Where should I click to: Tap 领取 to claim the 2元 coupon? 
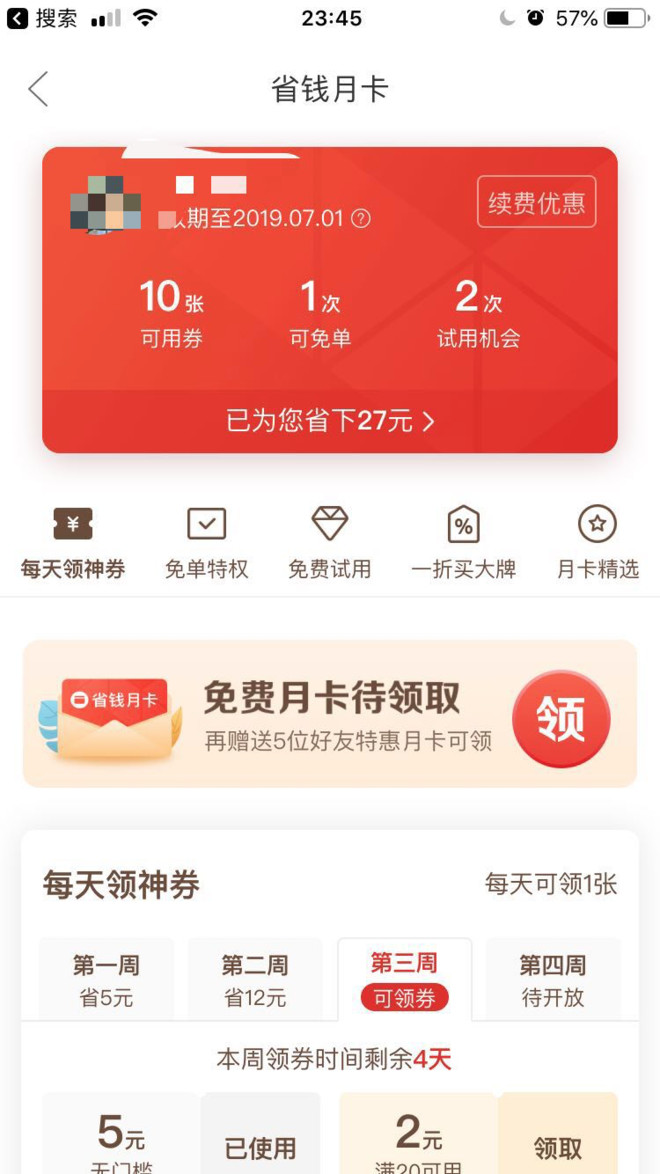pos(557,1147)
